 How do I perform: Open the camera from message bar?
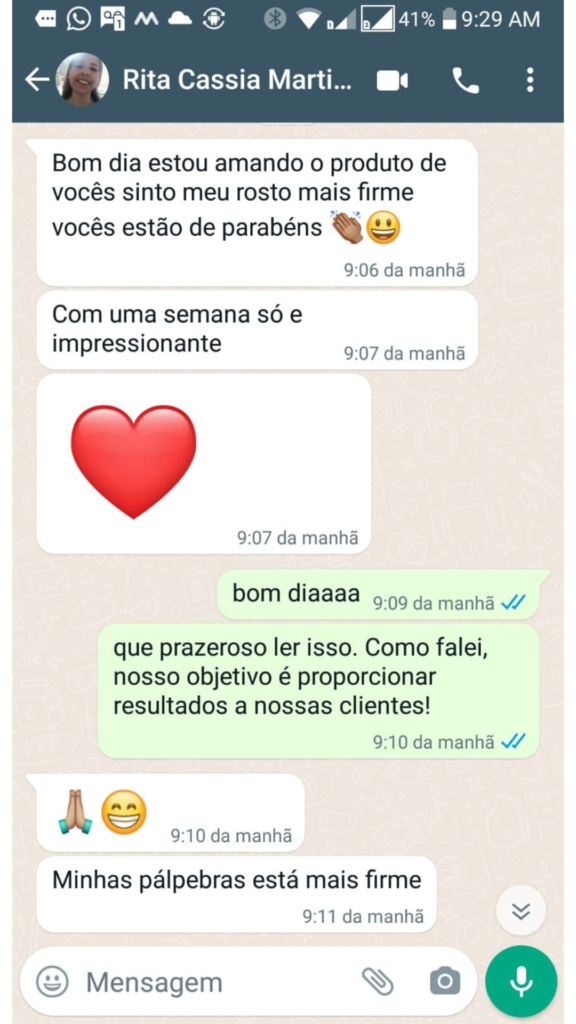(x=445, y=981)
